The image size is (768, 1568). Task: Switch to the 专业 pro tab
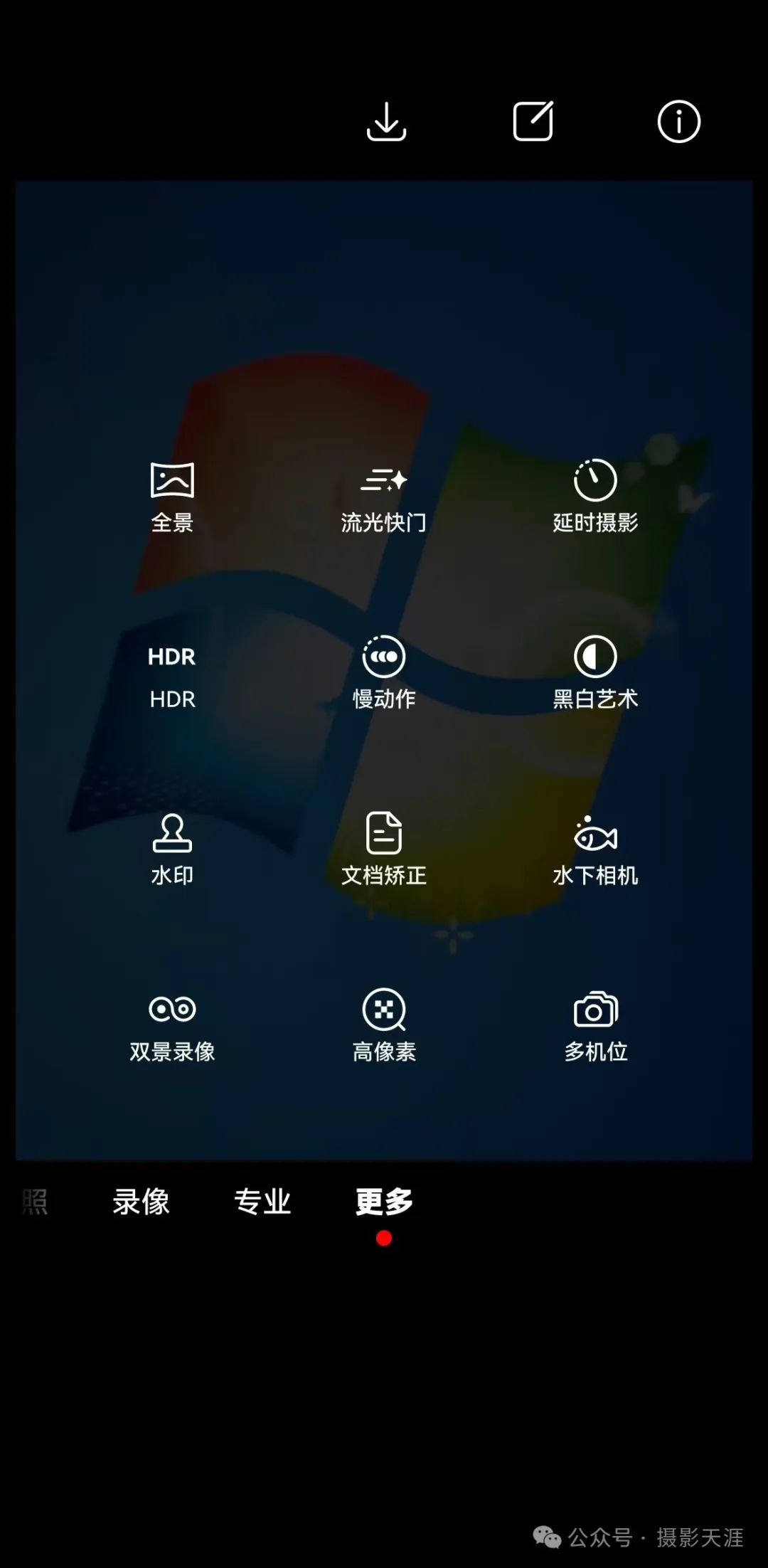click(262, 1202)
